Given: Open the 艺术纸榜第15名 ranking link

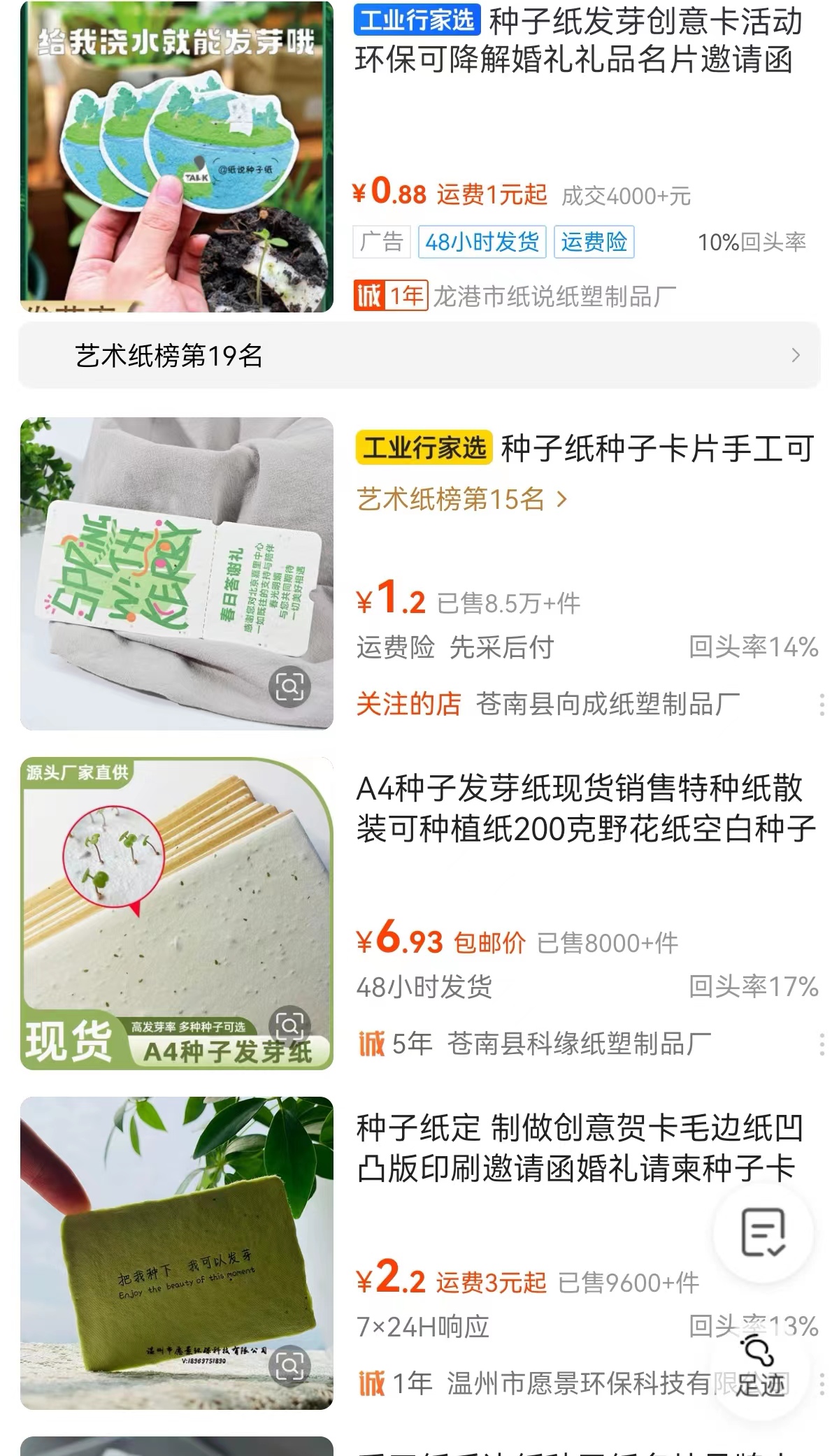Looking at the screenshot, I should tap(461, 499).
